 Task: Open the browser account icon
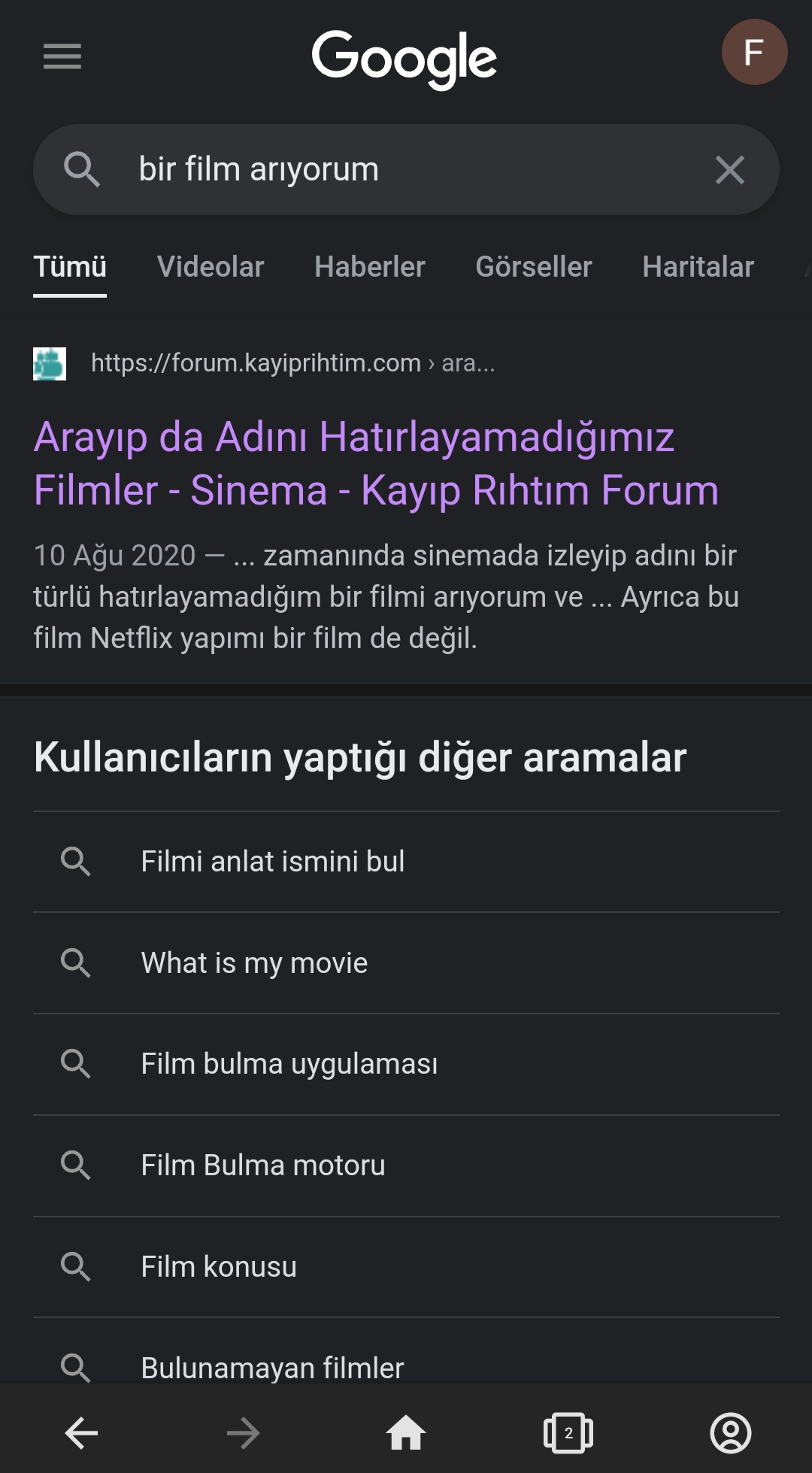(730, 1433)
